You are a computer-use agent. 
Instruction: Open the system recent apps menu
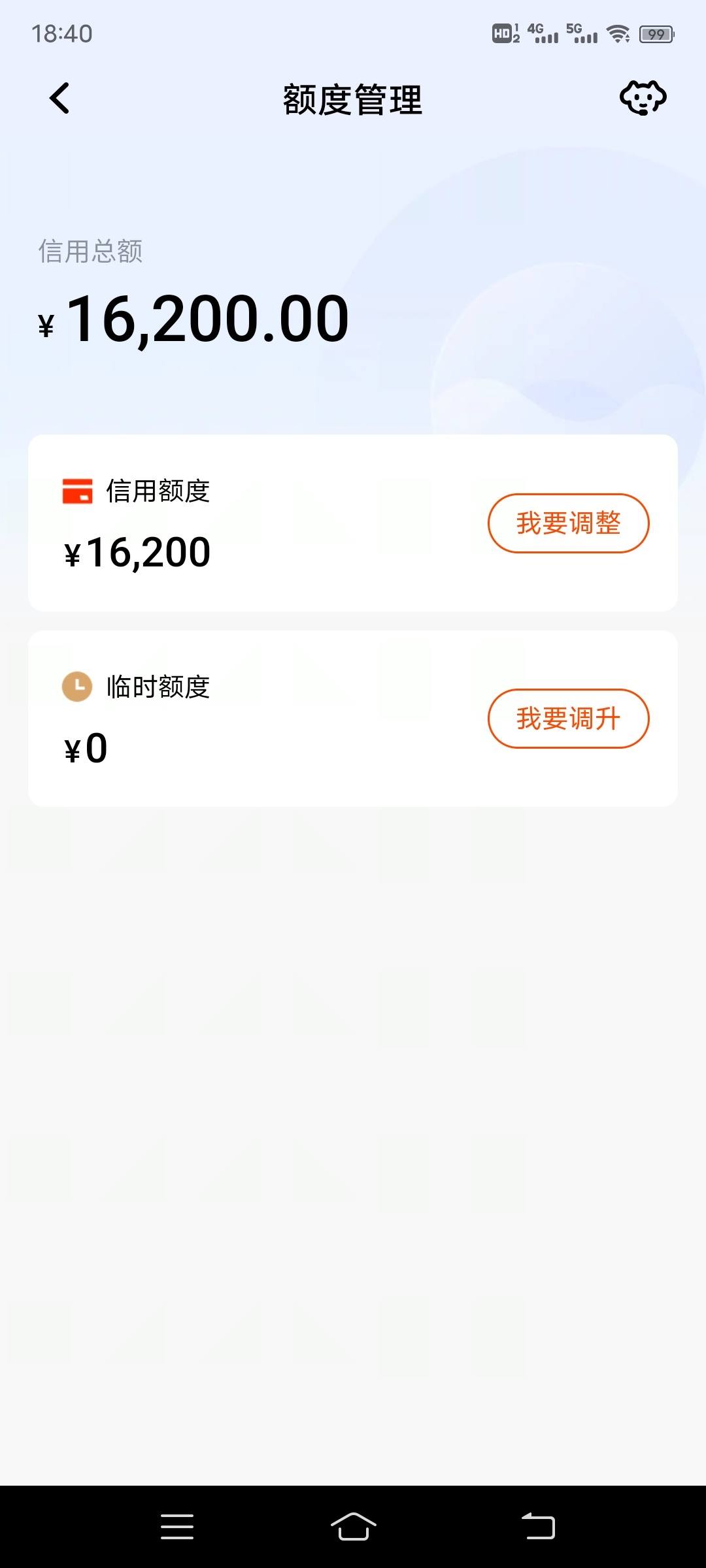click(177, 1527)
